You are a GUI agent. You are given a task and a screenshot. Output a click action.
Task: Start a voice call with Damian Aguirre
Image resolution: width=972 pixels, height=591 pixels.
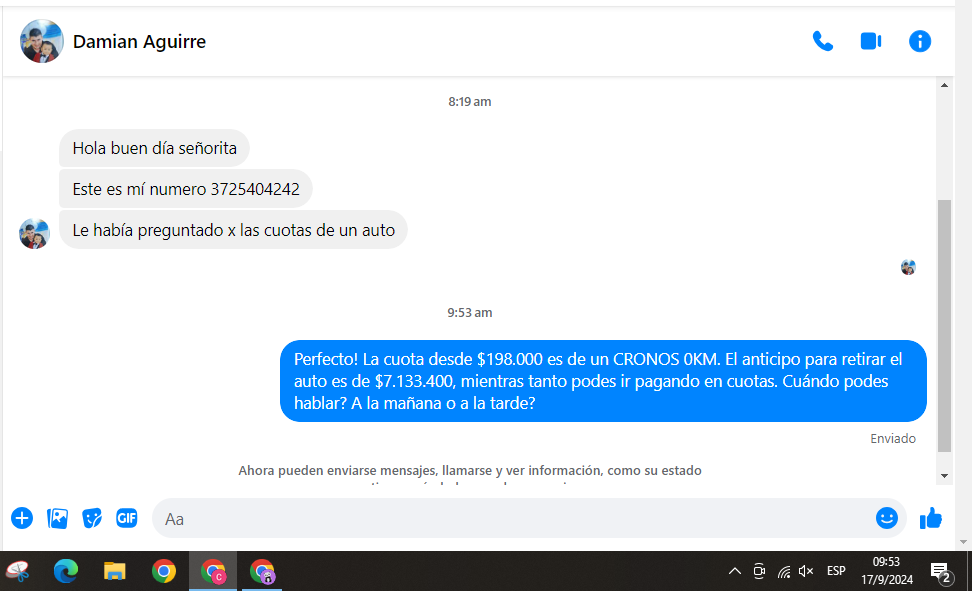point(822,41)
